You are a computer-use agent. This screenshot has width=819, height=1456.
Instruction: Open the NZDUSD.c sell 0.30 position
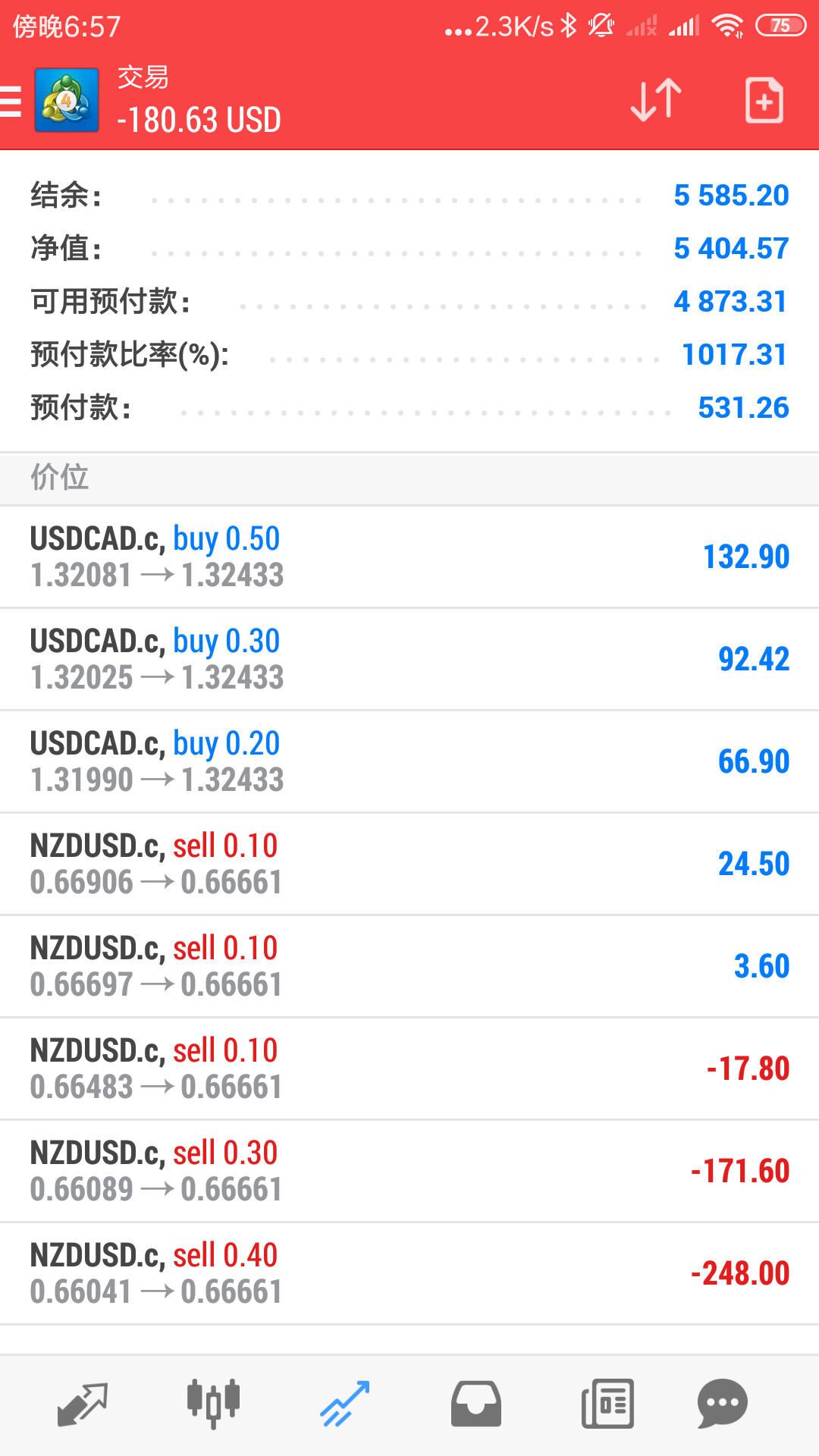click(409, 1171)
